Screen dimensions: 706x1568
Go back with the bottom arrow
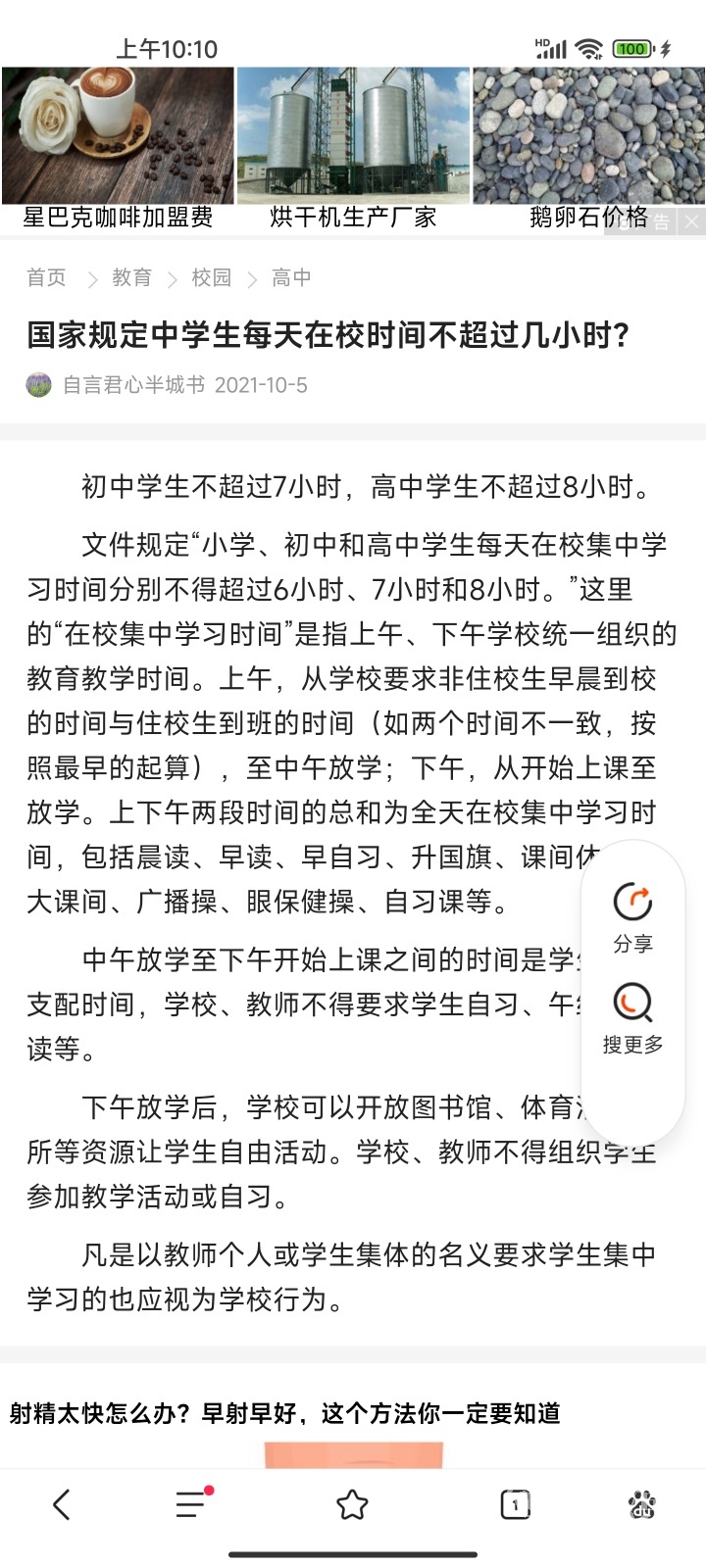62,1504
